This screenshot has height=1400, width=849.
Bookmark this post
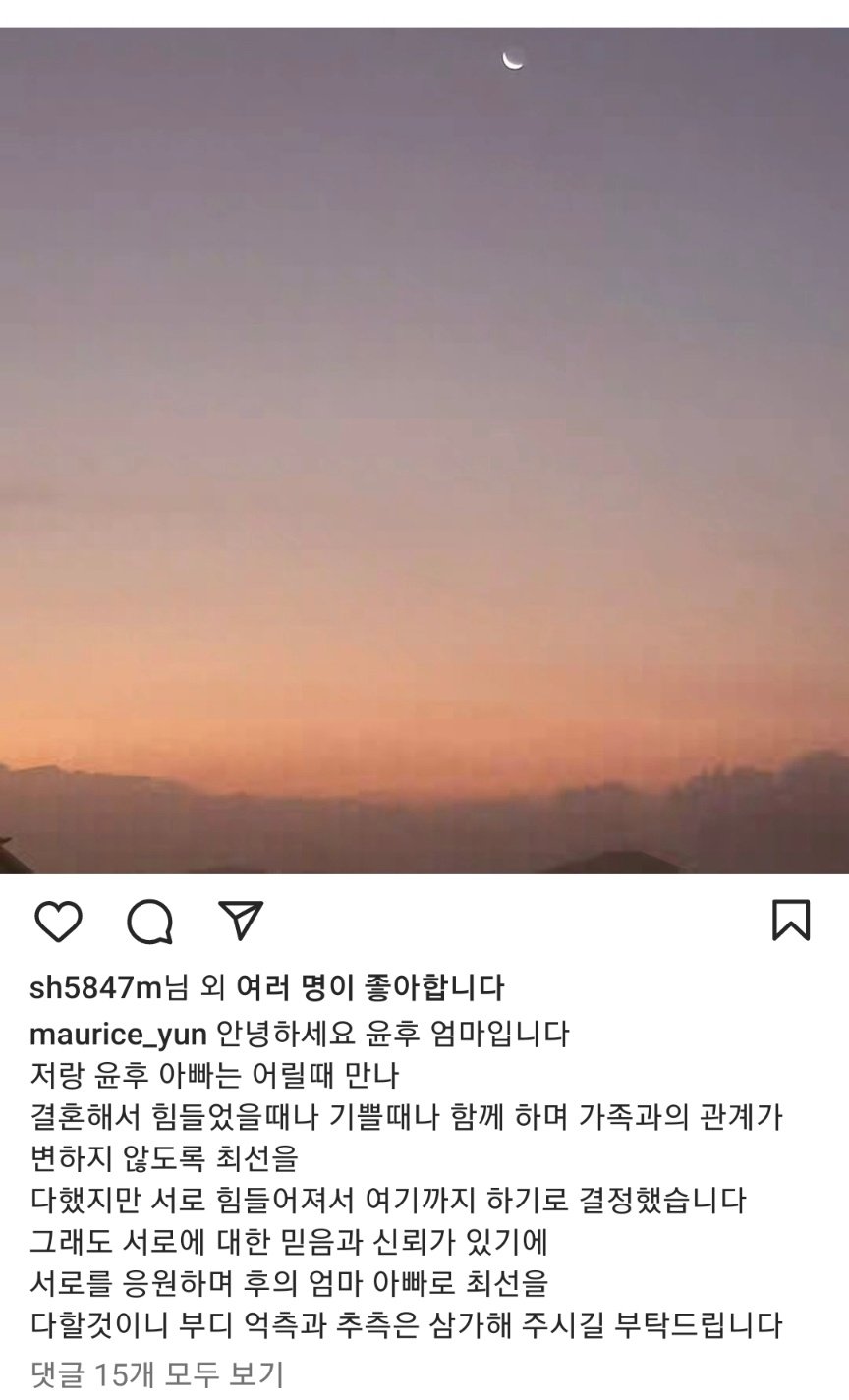point(791,922)
